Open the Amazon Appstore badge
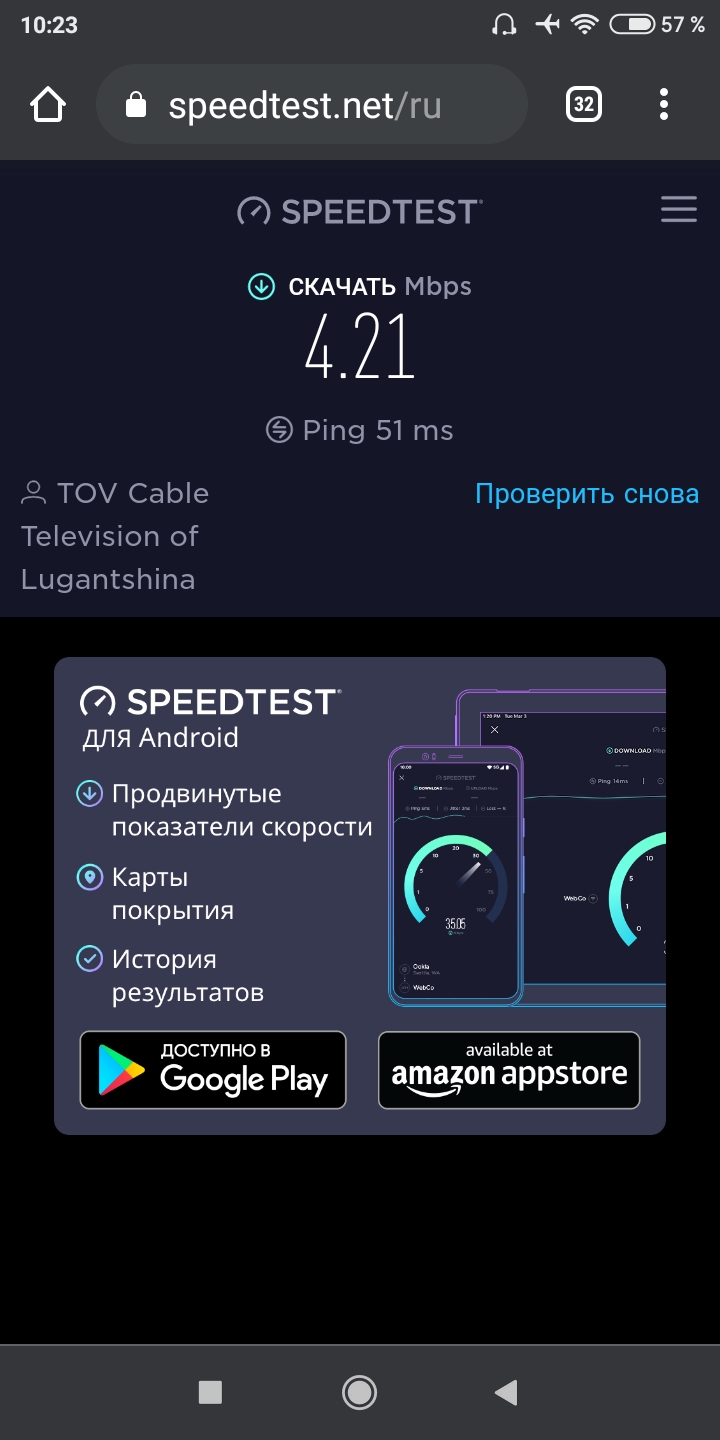This screenshot has height=1440, width=720. (509, 1070)
